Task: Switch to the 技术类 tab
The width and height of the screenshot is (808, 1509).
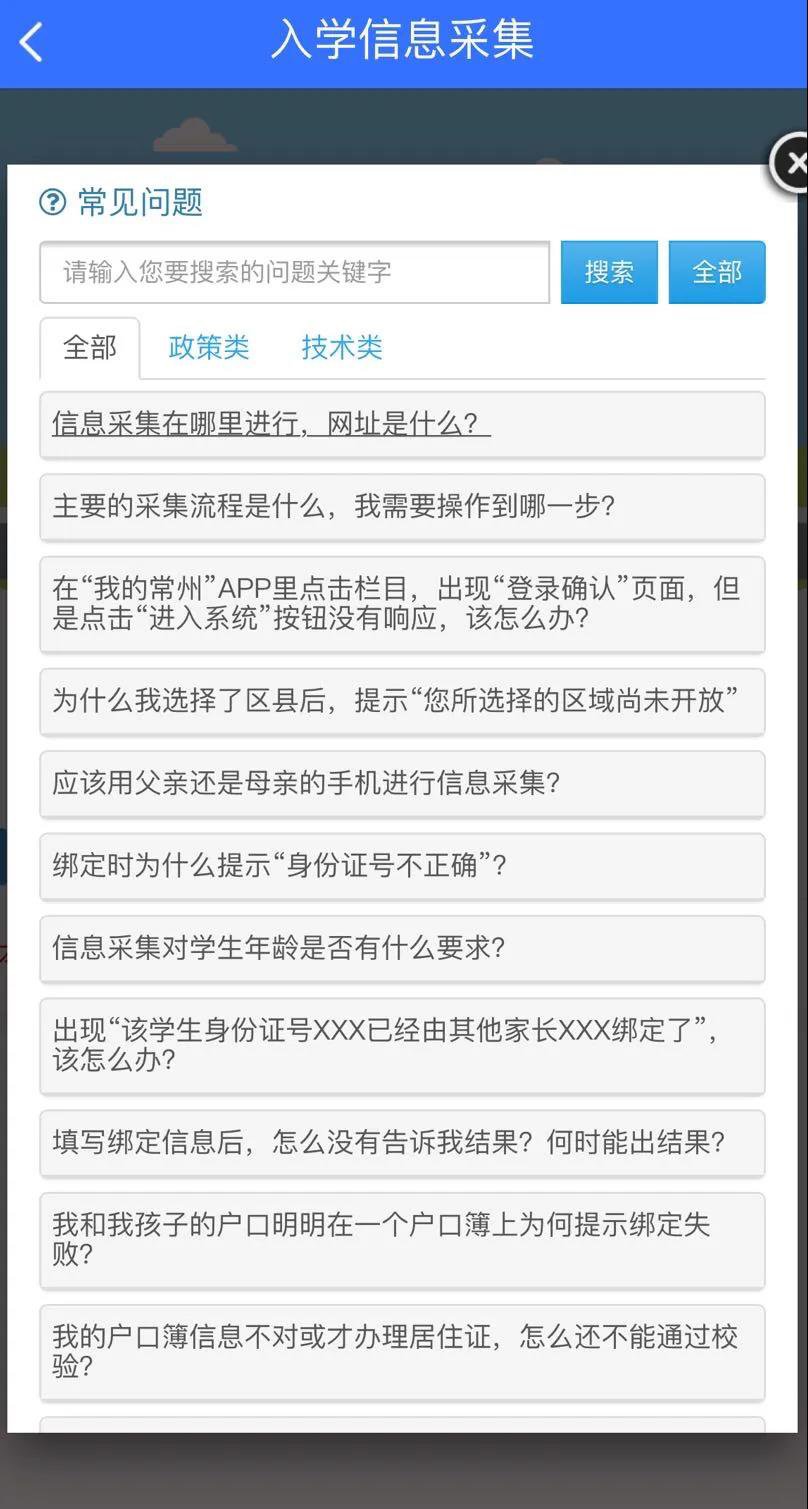Action: [342, 348]
